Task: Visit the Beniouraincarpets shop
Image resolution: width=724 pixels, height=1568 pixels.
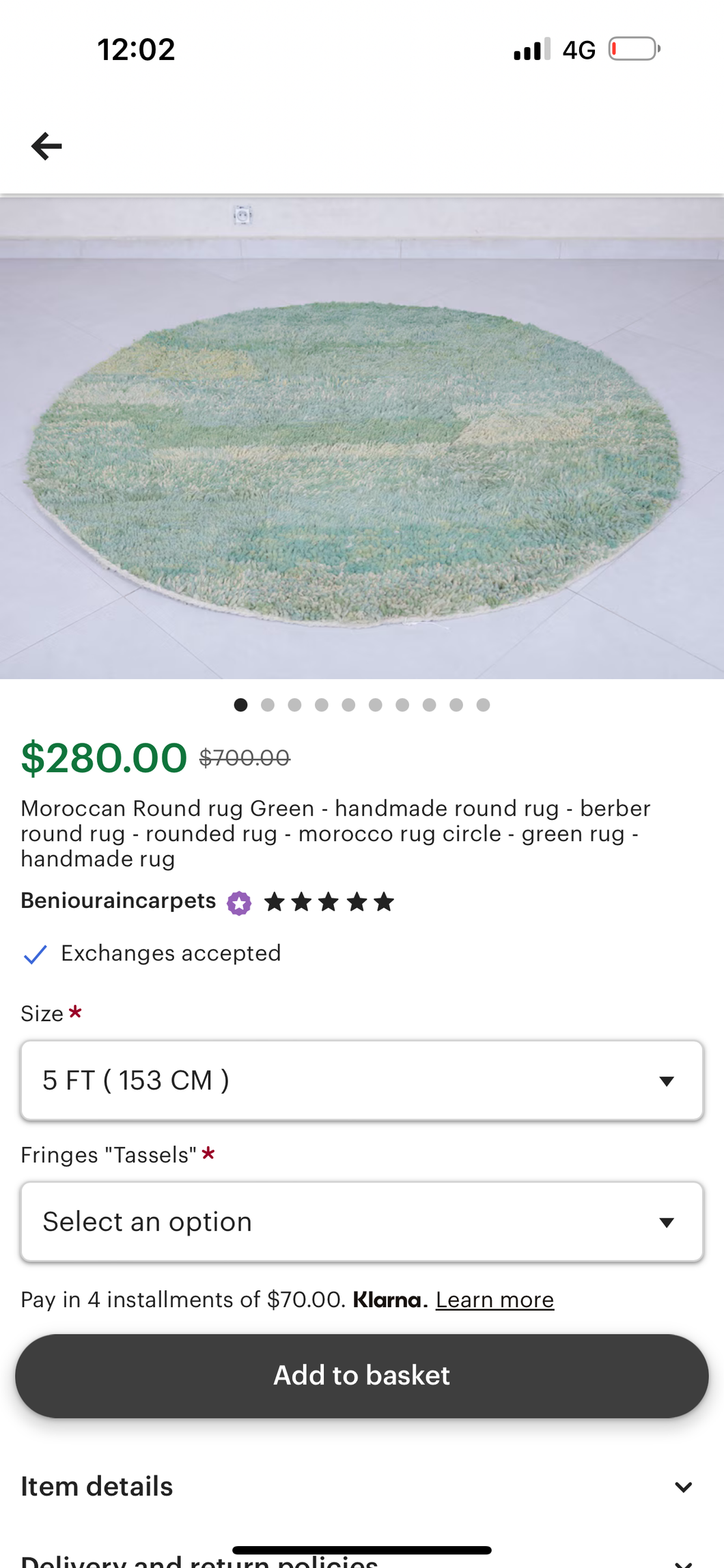Action: [118, 901]
